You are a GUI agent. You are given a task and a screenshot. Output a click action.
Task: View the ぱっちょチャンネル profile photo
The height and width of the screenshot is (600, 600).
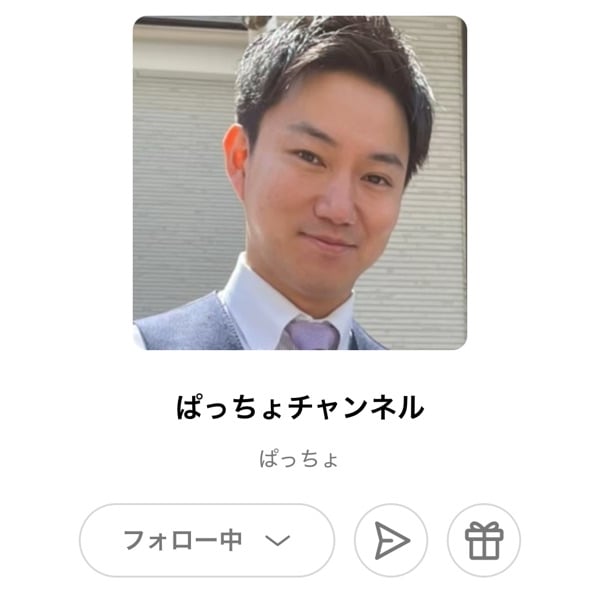point(300,183)
